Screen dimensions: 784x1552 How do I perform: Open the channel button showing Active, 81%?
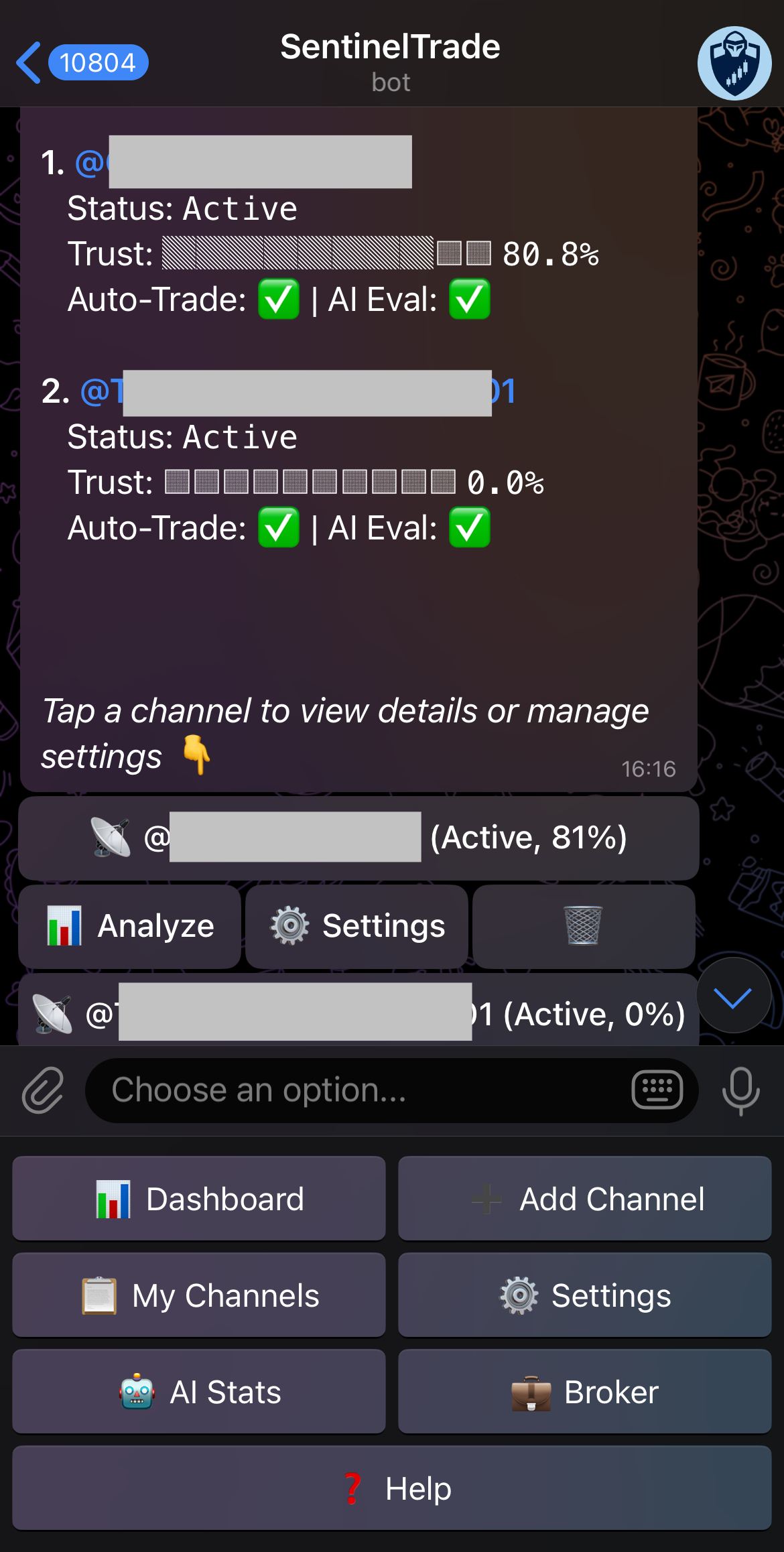tap(358, 838)
